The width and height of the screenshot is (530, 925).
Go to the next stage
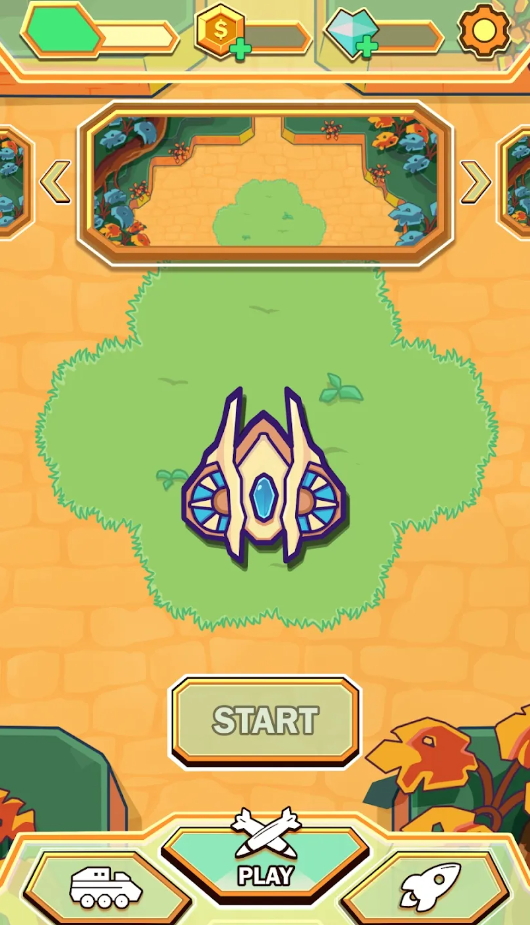coord(475,181)
